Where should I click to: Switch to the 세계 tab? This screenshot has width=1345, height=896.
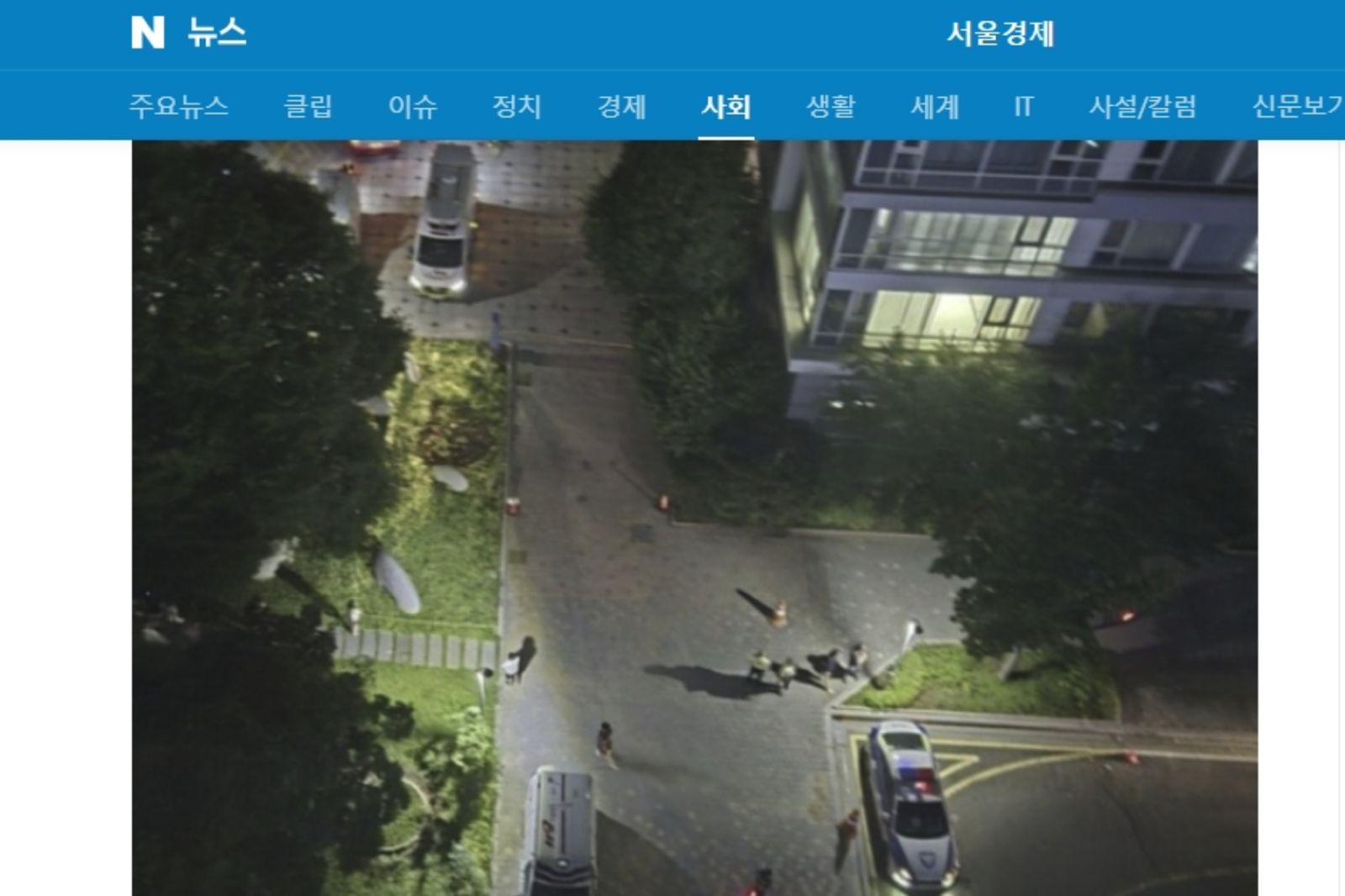point(935,107)
